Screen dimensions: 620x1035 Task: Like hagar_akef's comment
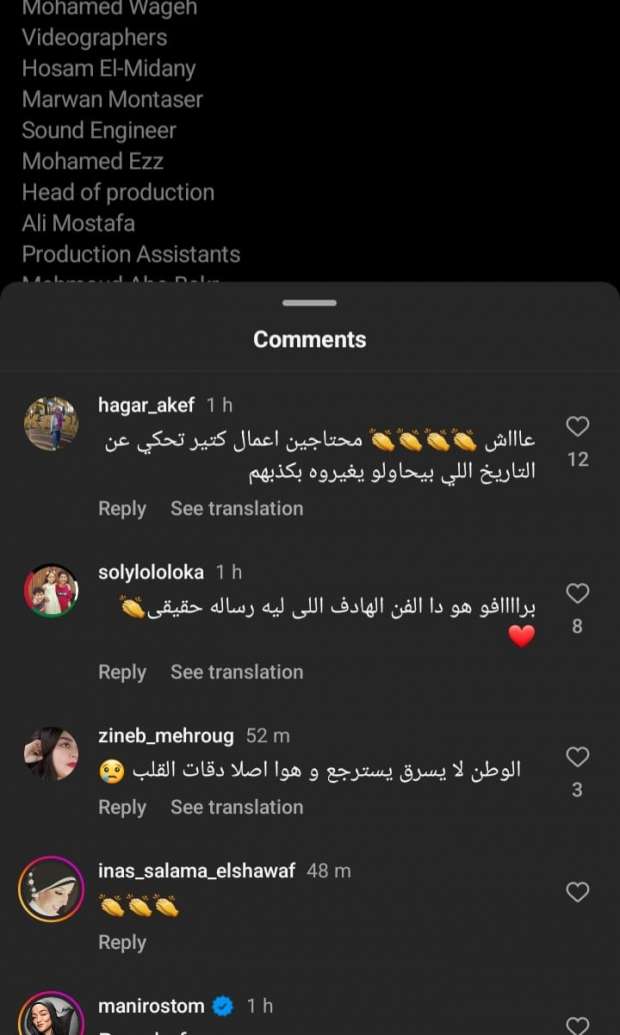click(x=578, y=427)
